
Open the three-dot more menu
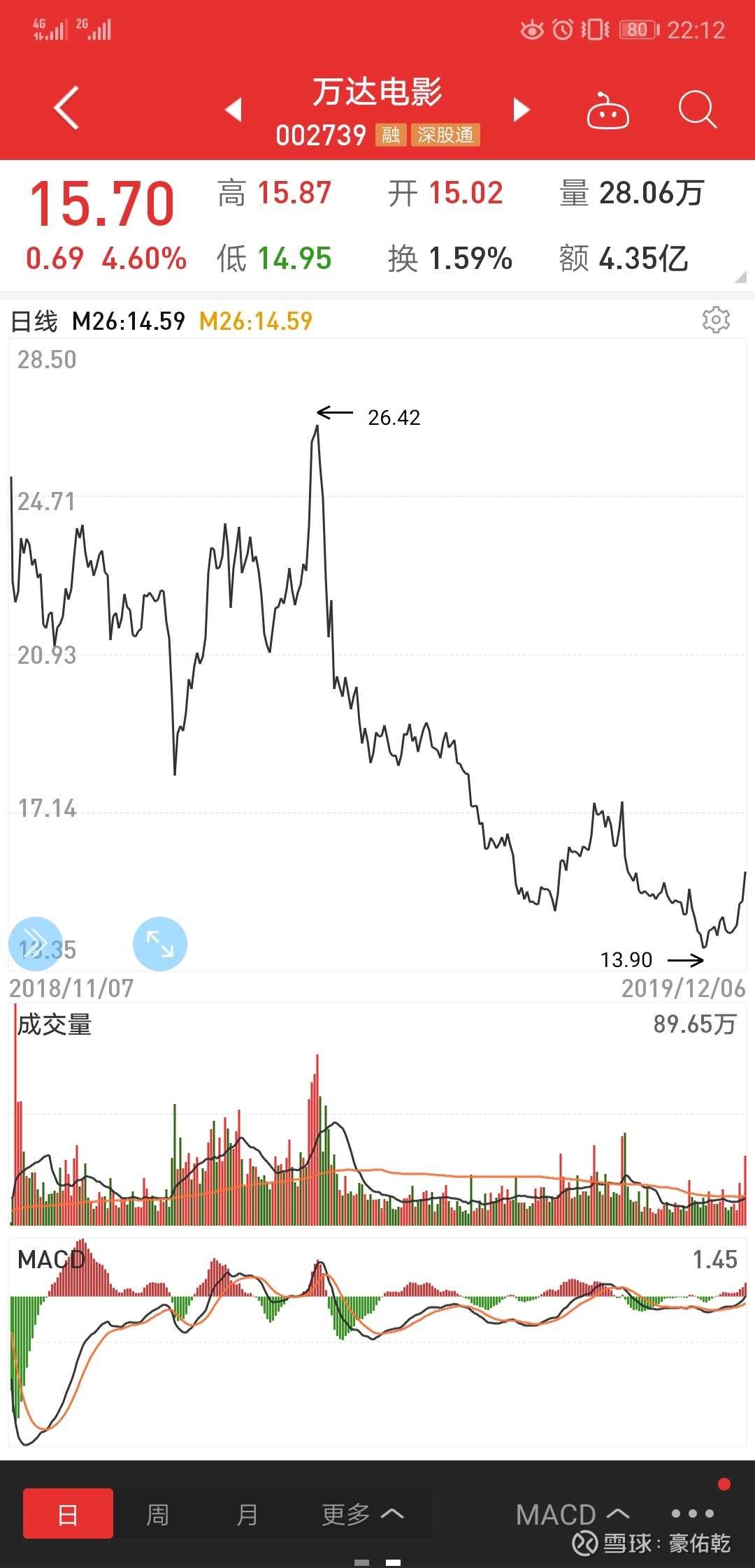[x=692, y=1513]
